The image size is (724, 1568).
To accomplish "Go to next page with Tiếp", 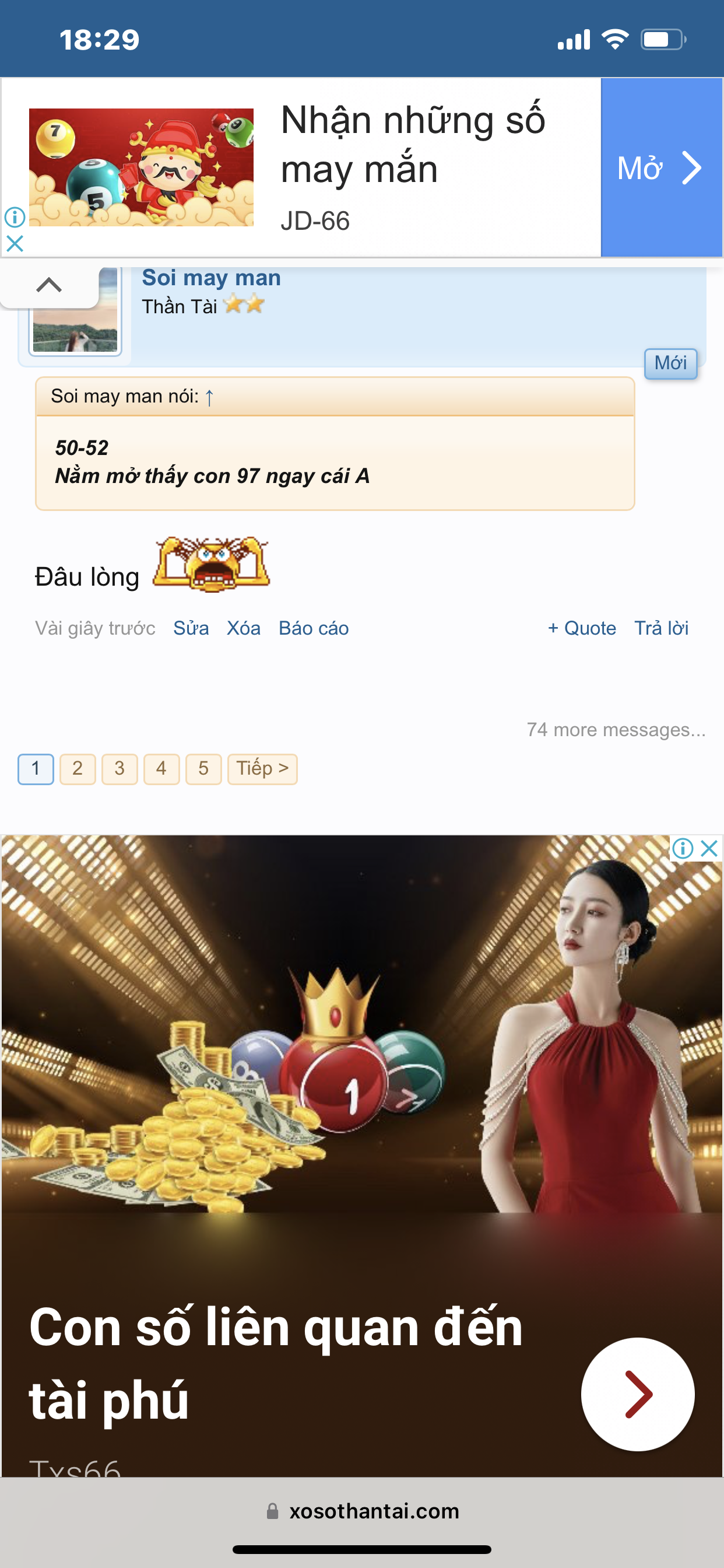I will click(262, 769).
